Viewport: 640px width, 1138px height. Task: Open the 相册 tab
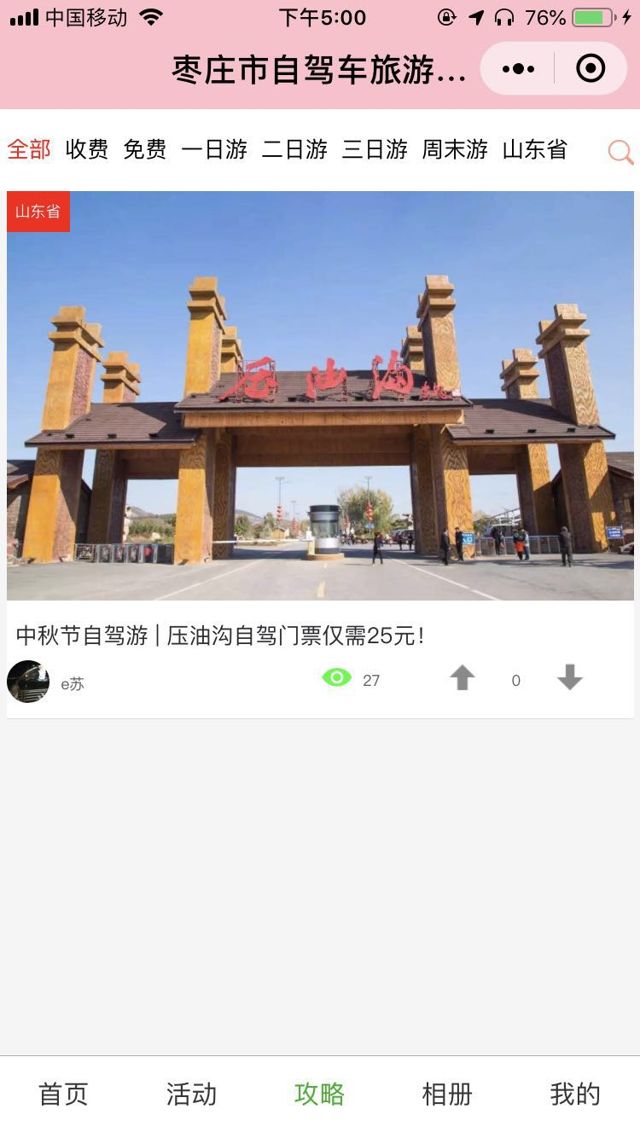click(447, 1094)
